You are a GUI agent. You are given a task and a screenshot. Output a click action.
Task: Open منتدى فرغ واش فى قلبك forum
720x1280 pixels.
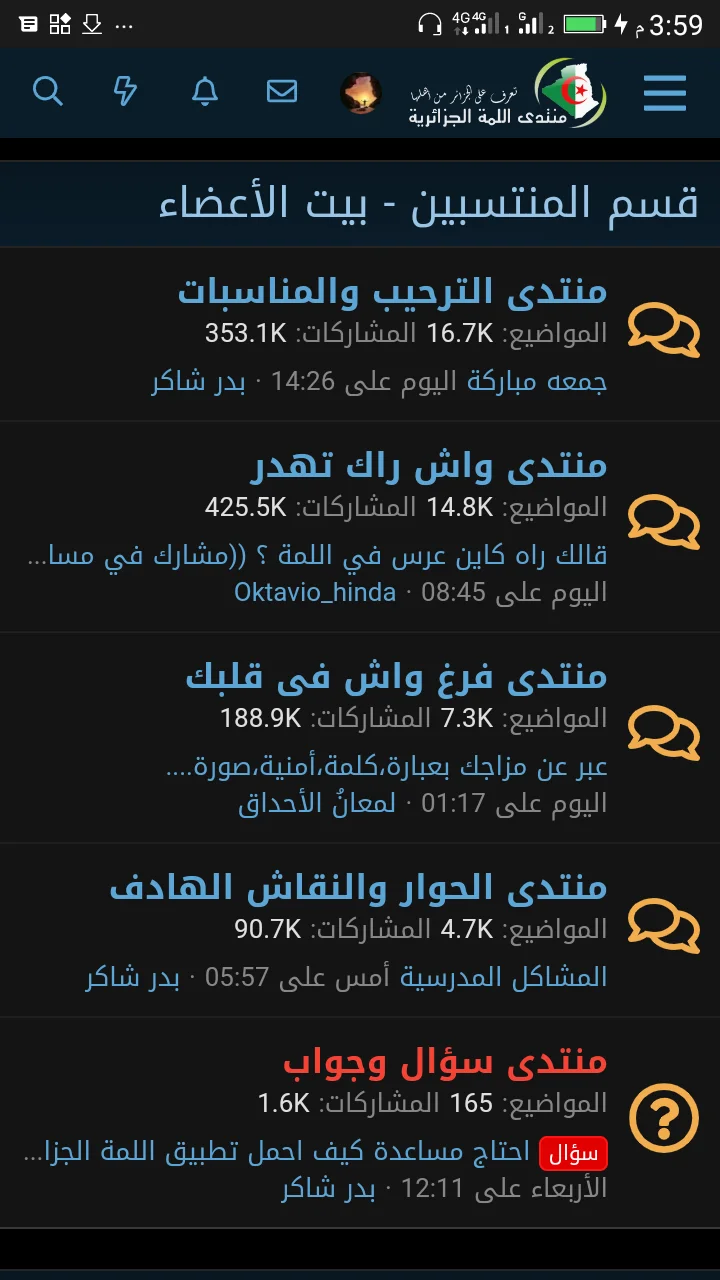click(x=396, y=677)
